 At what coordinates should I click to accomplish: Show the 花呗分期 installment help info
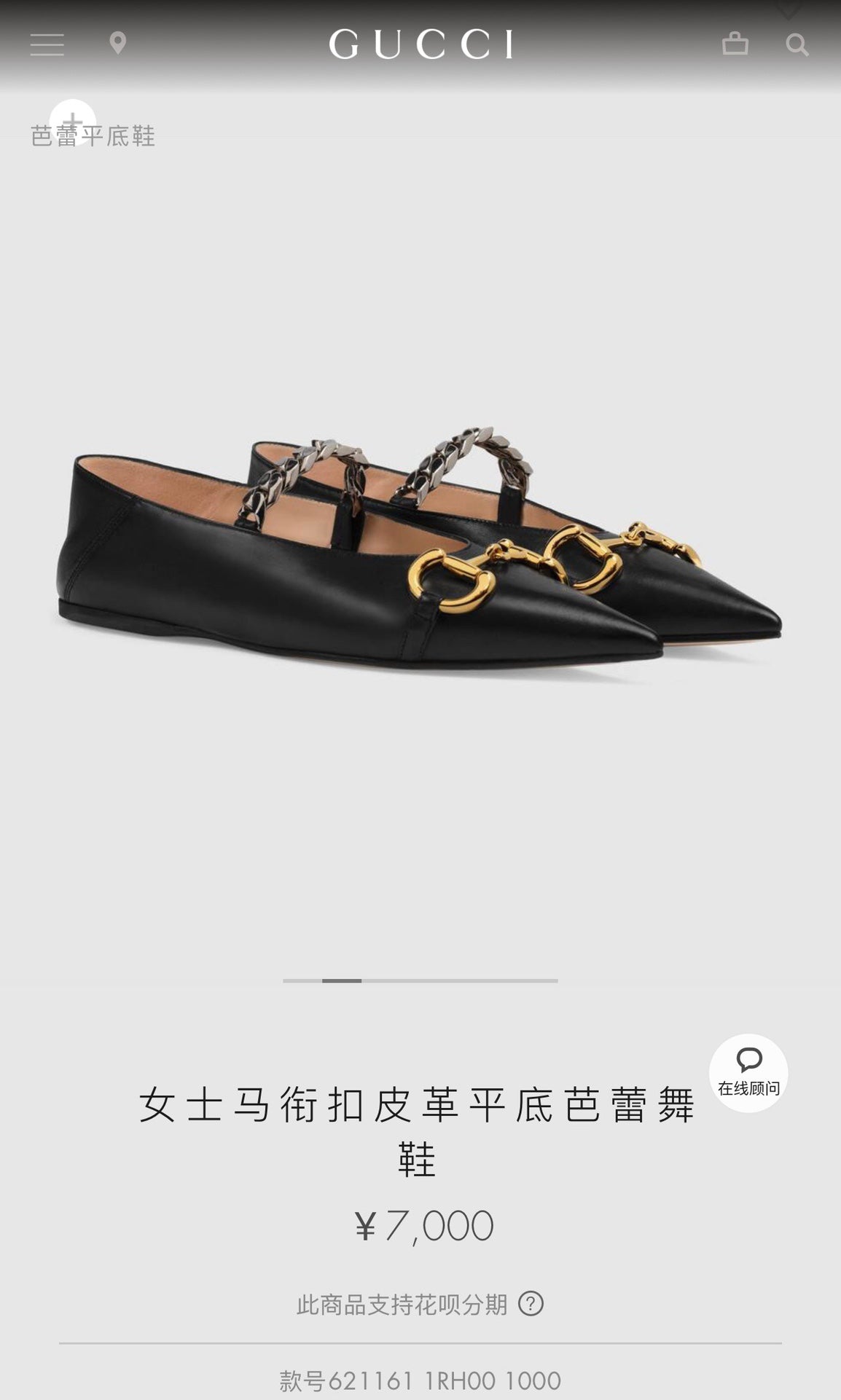coord(531,1303)
